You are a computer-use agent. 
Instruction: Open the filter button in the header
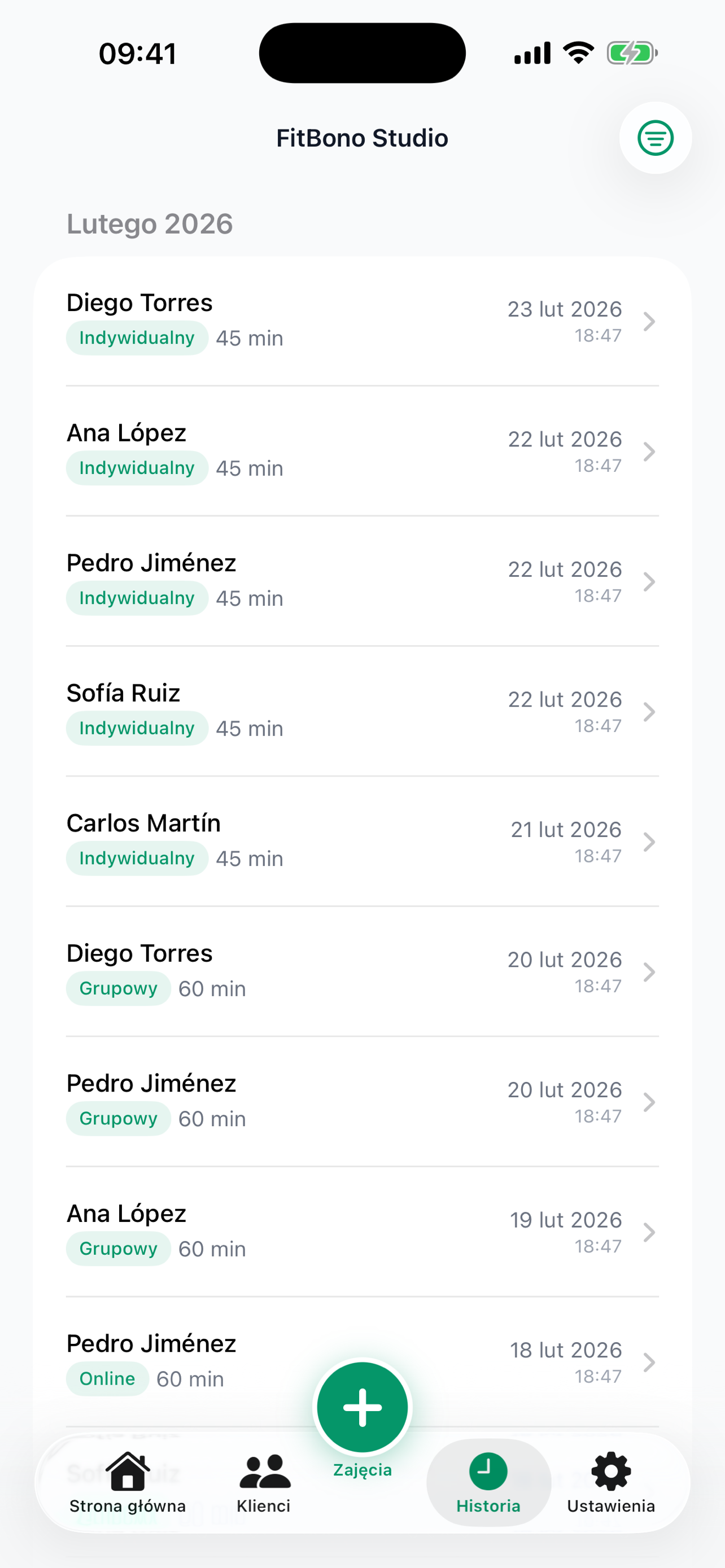click(x=655, y=138)
